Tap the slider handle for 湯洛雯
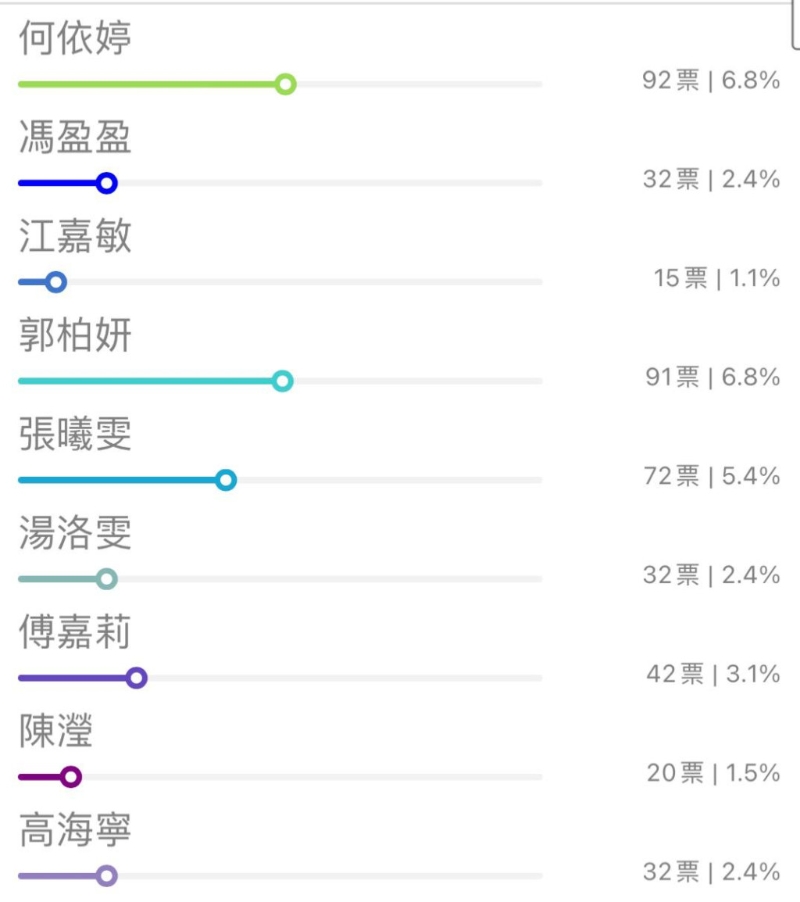This screenshot has height=902, width=800. point(107,579)
